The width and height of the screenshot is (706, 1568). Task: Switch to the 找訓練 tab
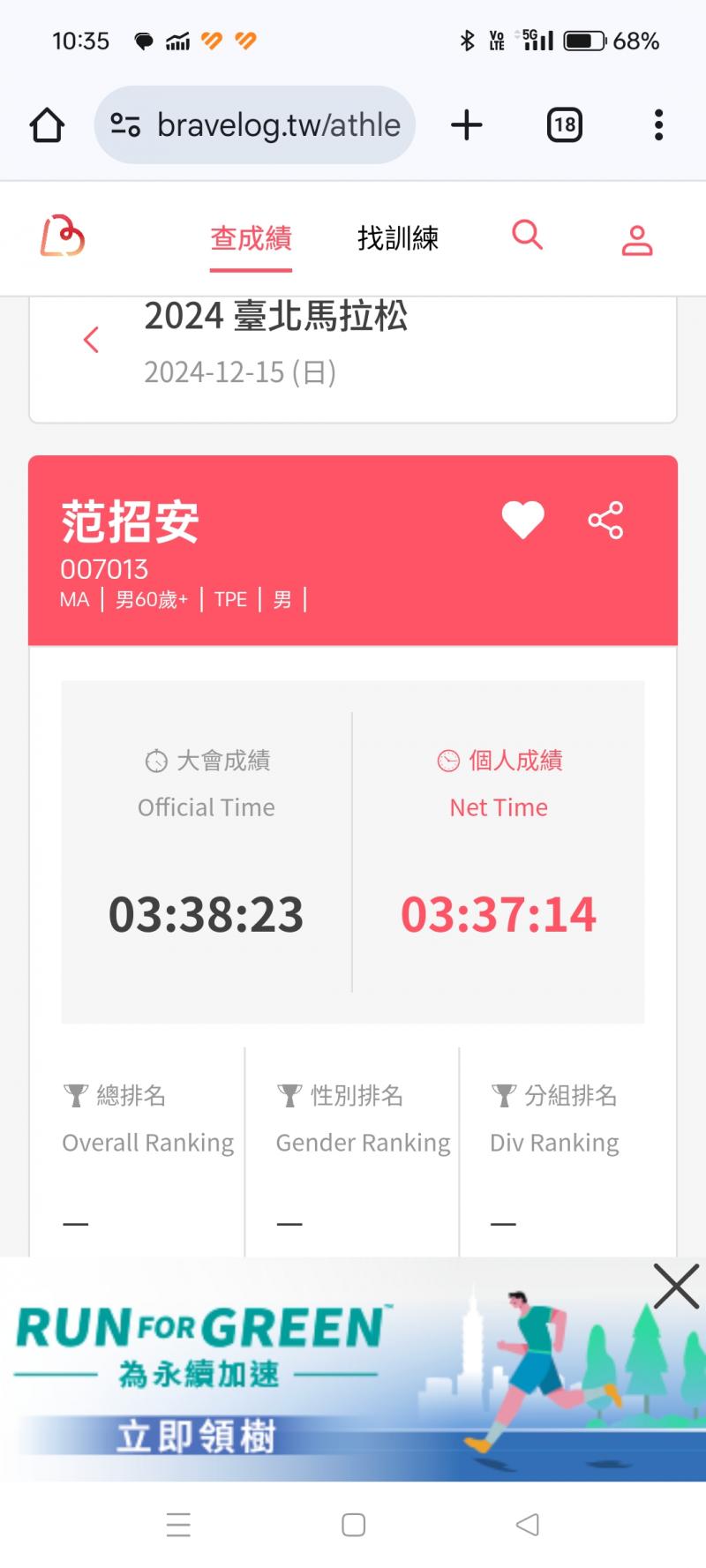[x=397, y=238]
